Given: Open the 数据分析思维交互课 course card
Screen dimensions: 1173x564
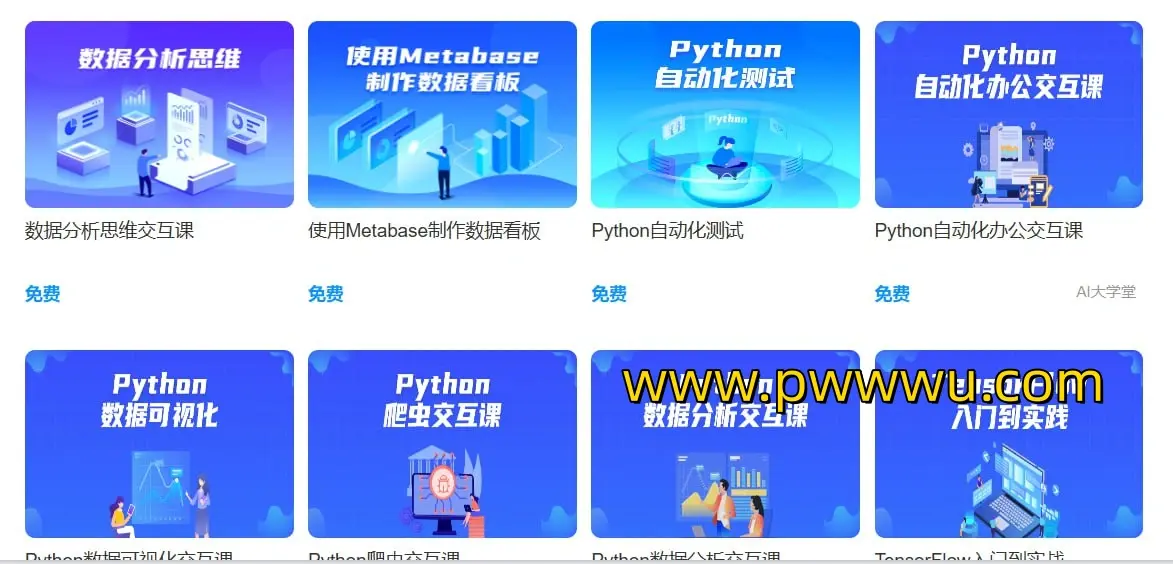Looking at the screenshot, I should tap(159, 115).
